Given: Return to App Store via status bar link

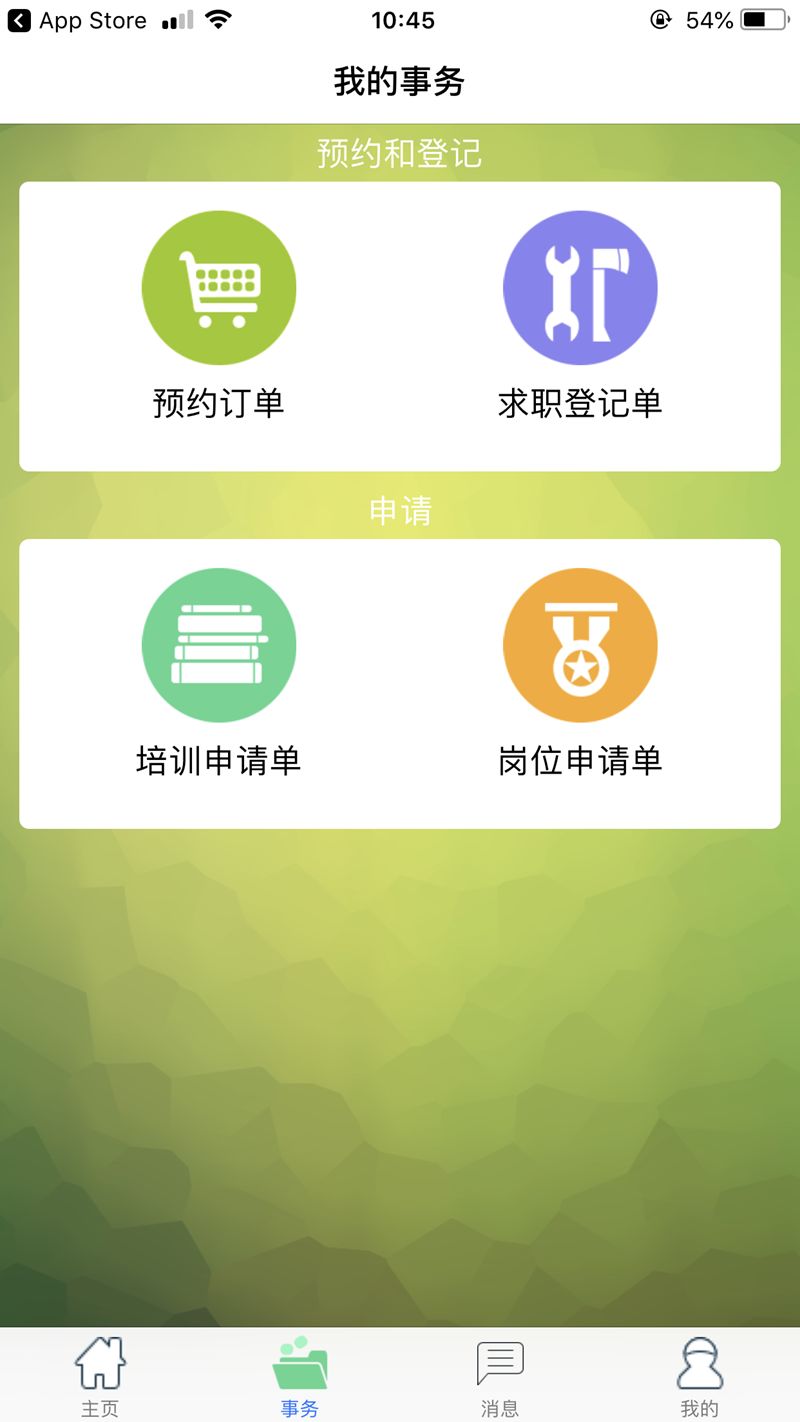Looking at the screenshot, I should [75, 19].
